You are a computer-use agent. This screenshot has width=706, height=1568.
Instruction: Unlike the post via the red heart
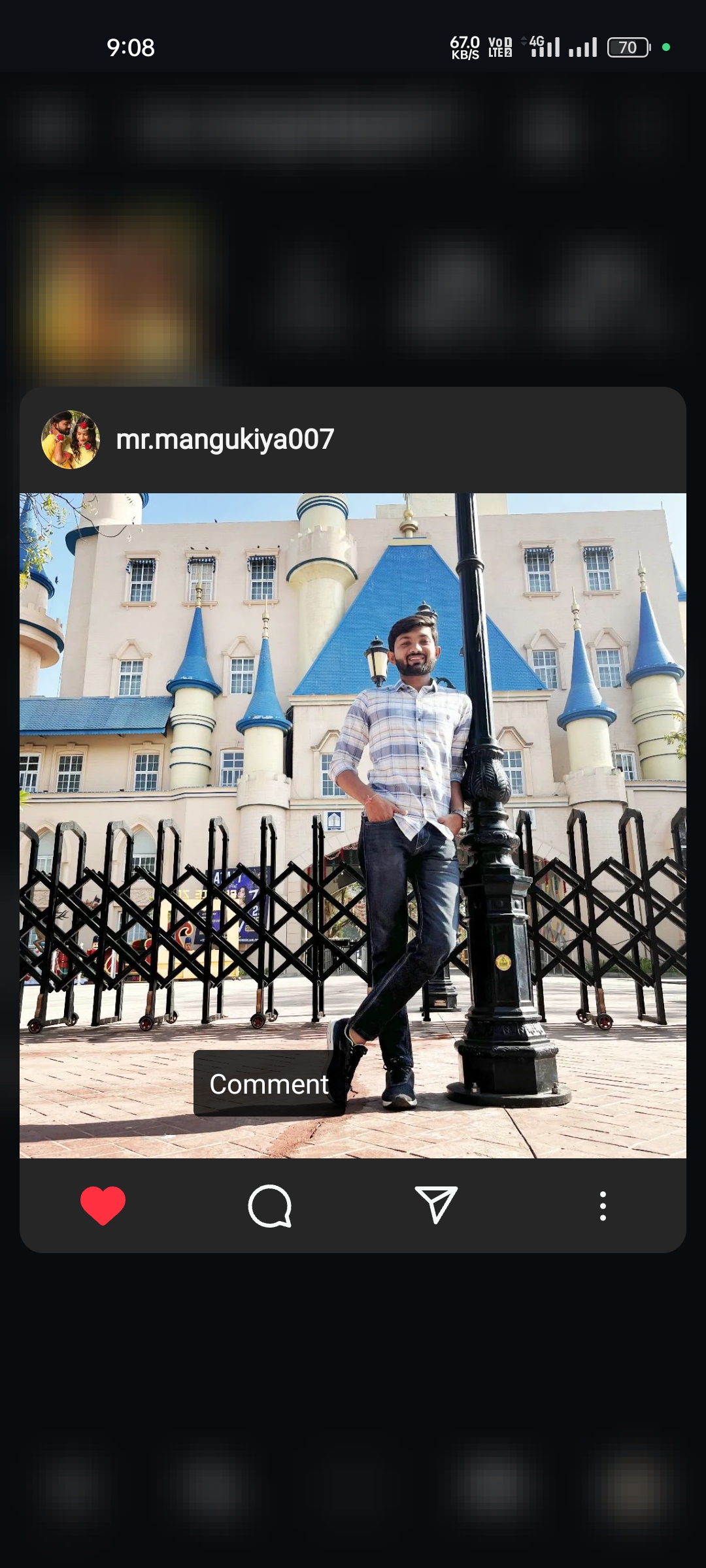[x=103, y=1205]
